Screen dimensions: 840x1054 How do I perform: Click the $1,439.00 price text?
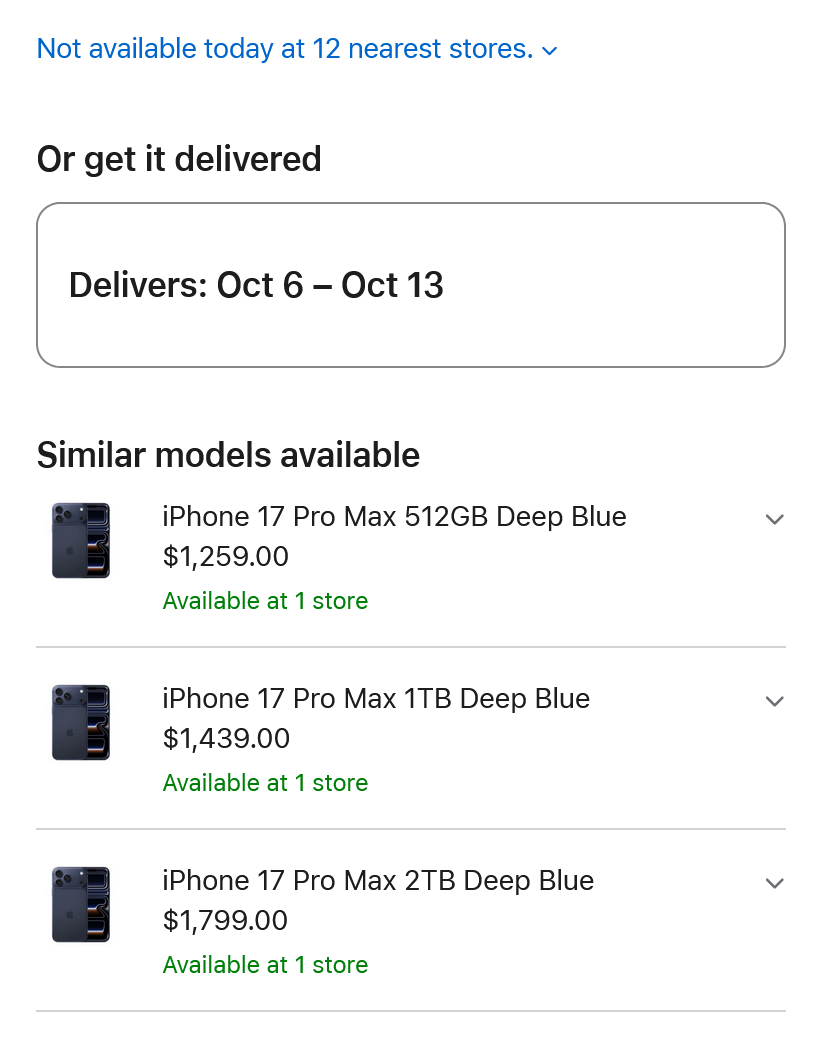coord(226,738)
